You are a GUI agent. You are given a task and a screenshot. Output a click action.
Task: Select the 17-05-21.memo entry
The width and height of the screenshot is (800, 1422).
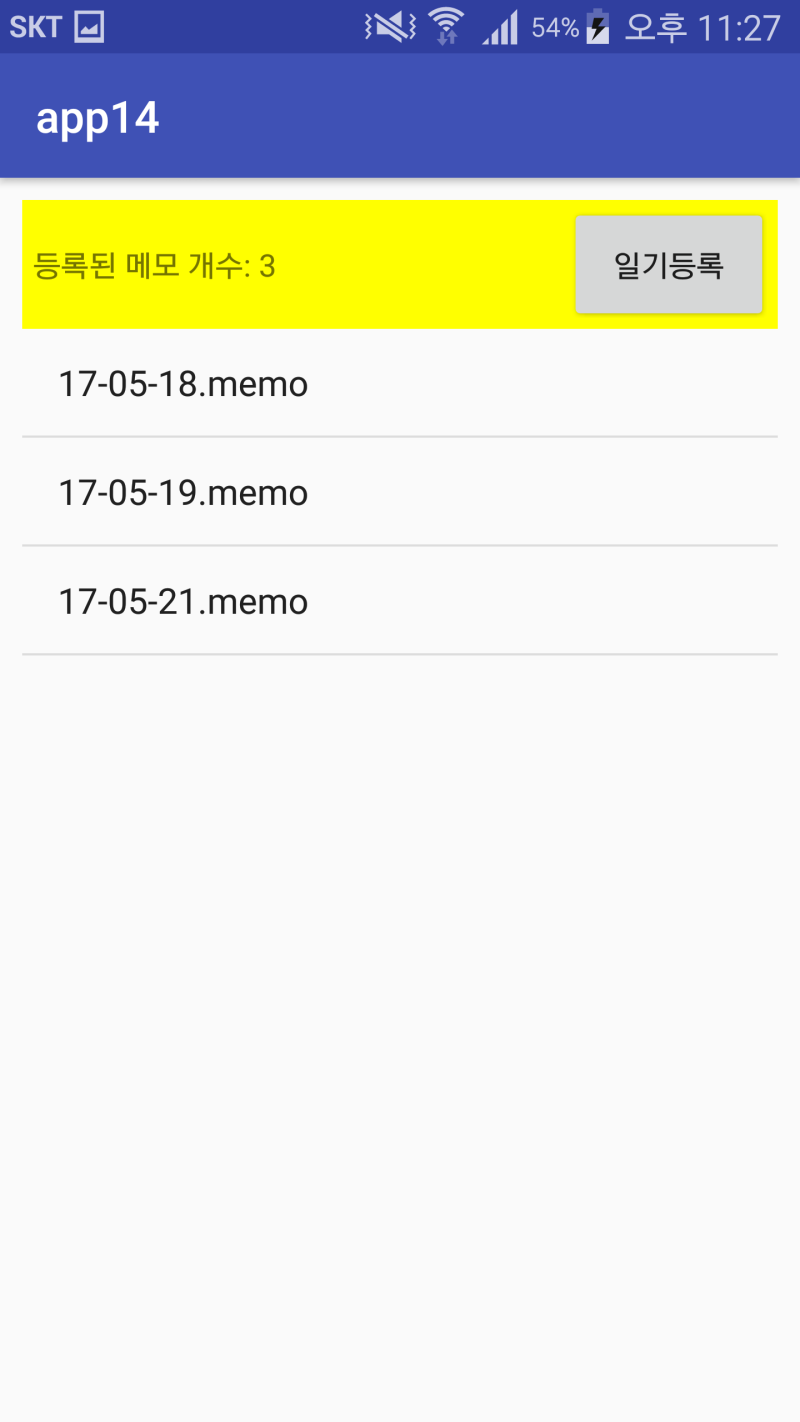click(400, 601)
